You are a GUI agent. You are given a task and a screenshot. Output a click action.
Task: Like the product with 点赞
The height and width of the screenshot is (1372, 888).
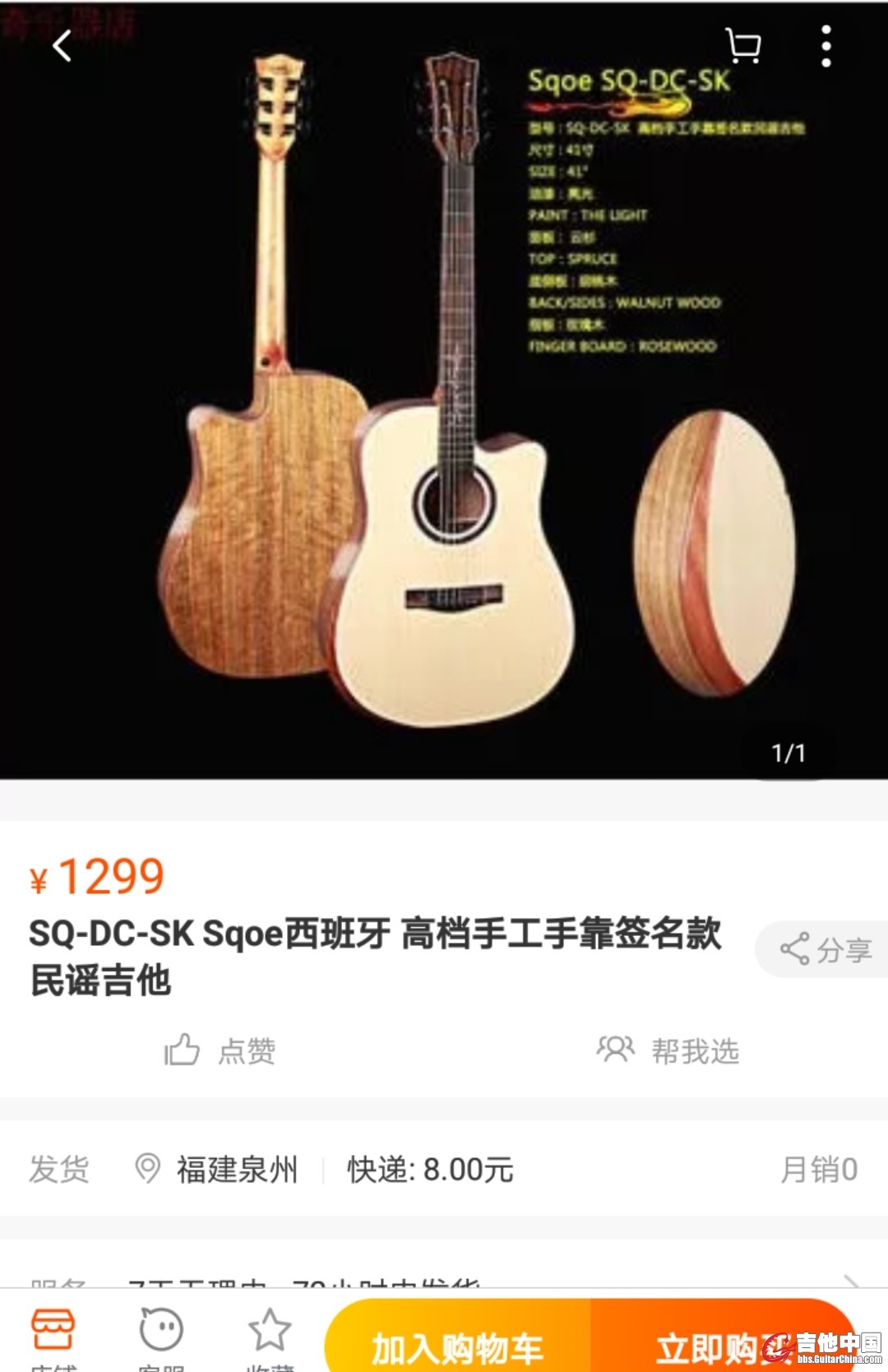(x=220, y=1050)
